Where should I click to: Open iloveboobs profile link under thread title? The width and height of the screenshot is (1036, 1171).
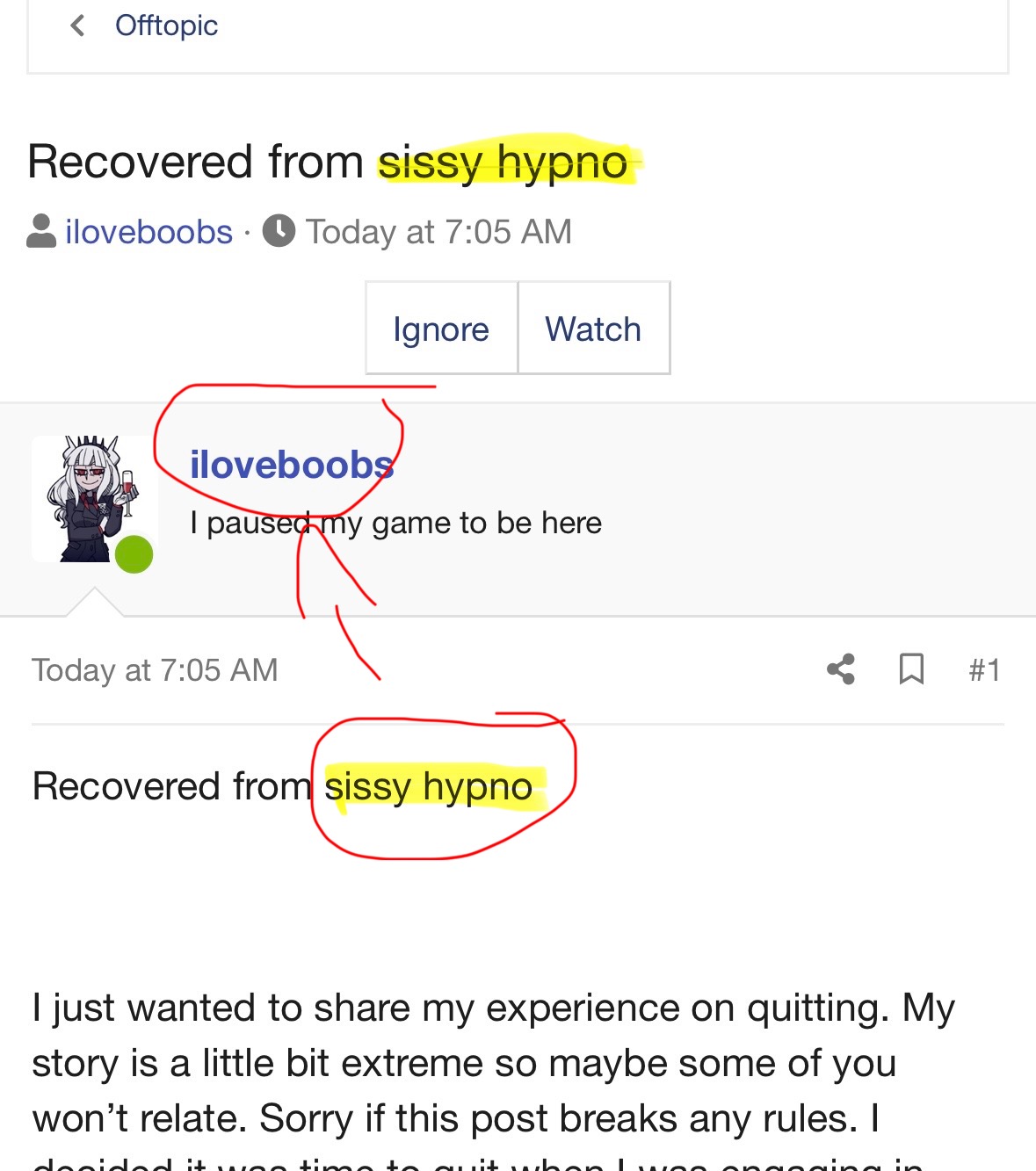coord(149,232)
